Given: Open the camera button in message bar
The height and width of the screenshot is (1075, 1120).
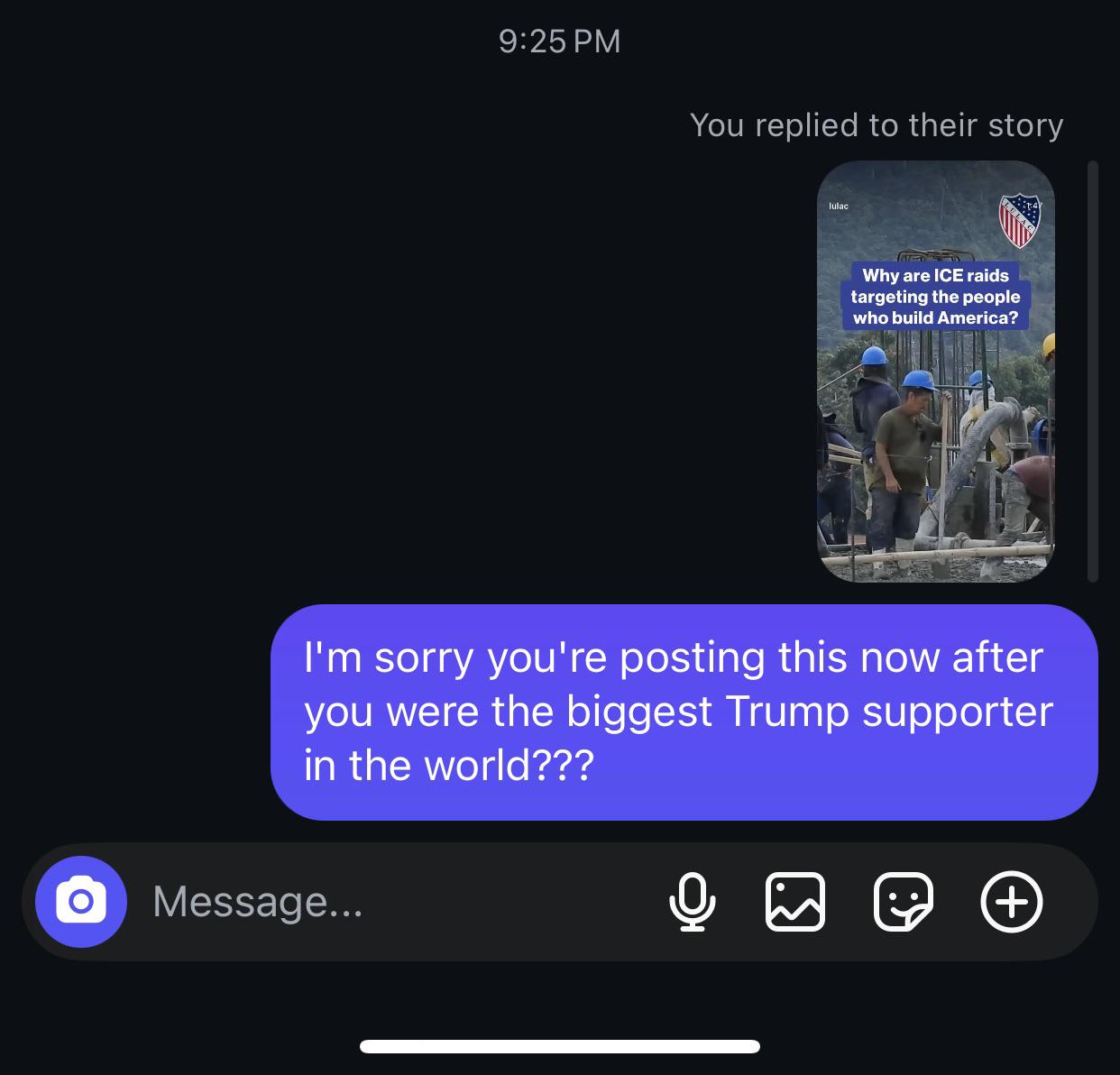Looking at the screenshot, I should click(81, 901).
